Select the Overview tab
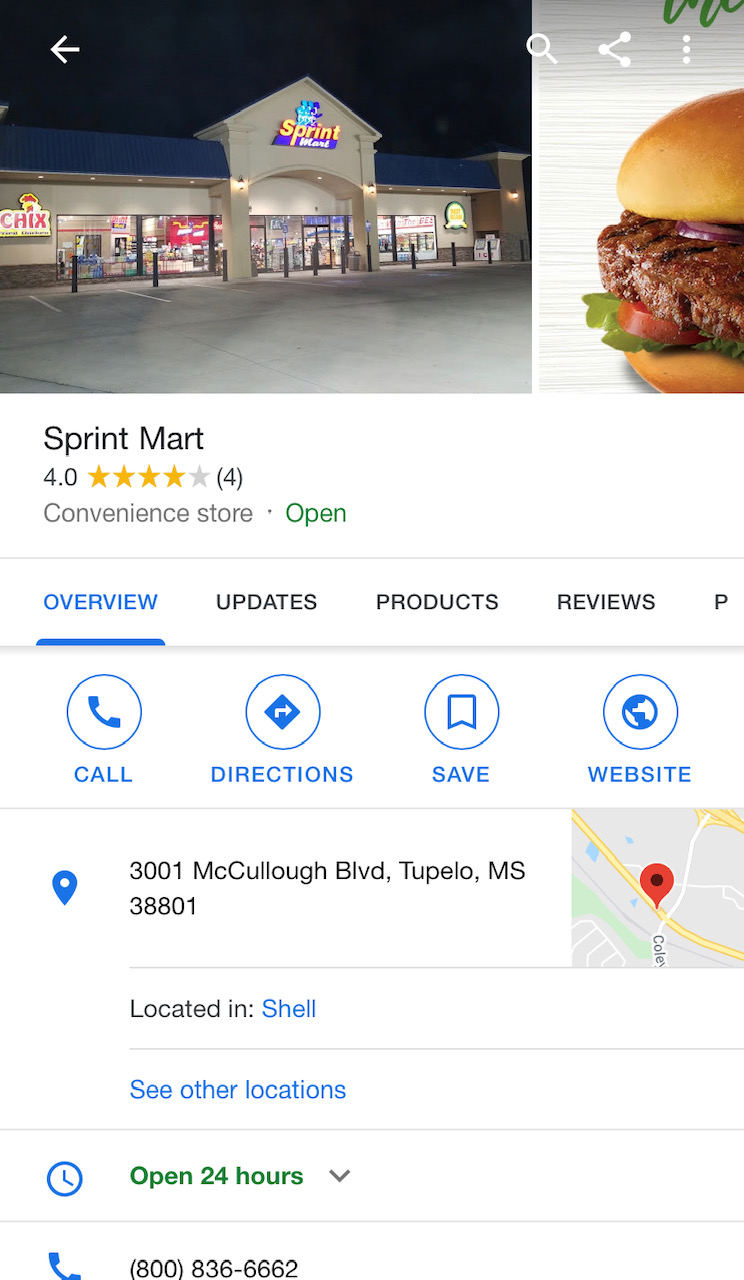The width and height of the screenshot is (744, 1280). (100, 602)
